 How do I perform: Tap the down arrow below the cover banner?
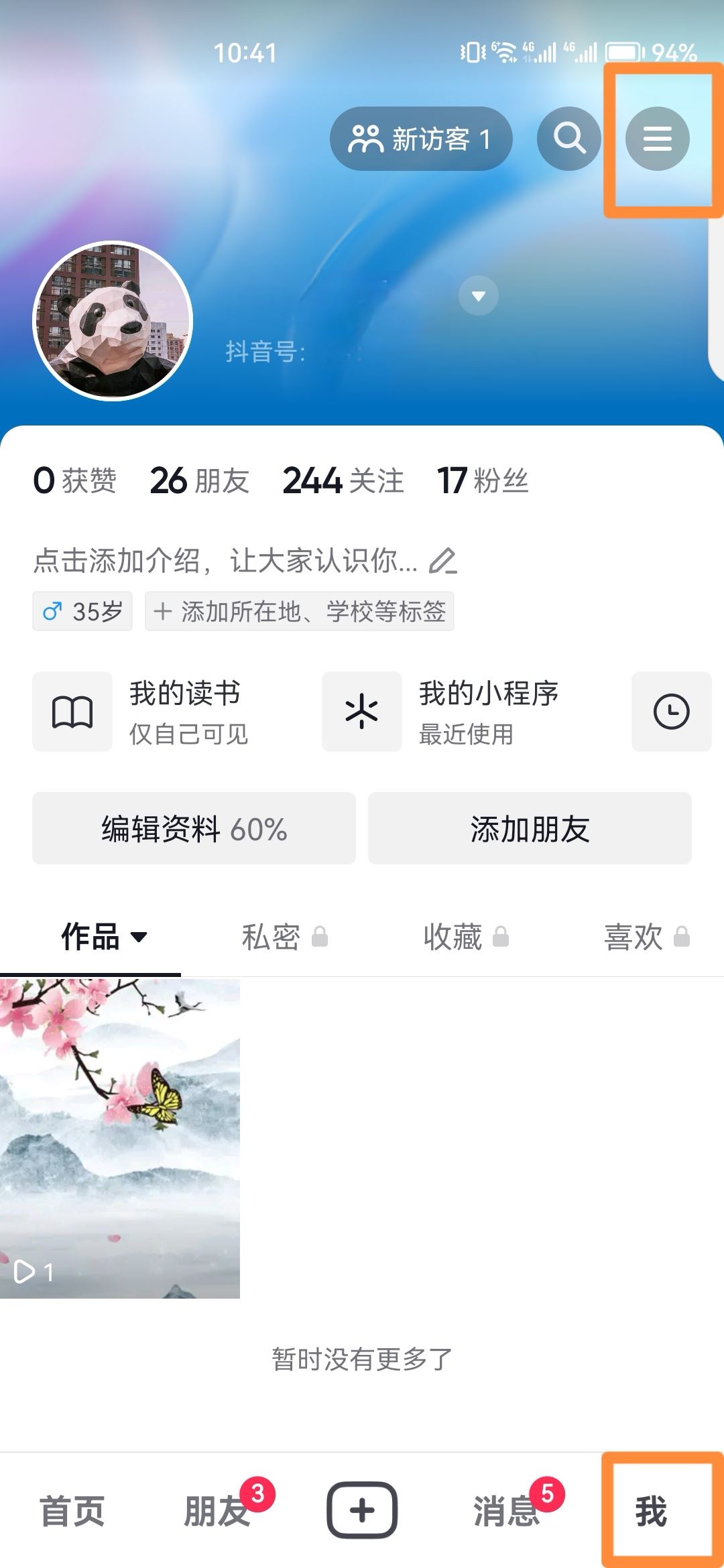tap(477, 297)
